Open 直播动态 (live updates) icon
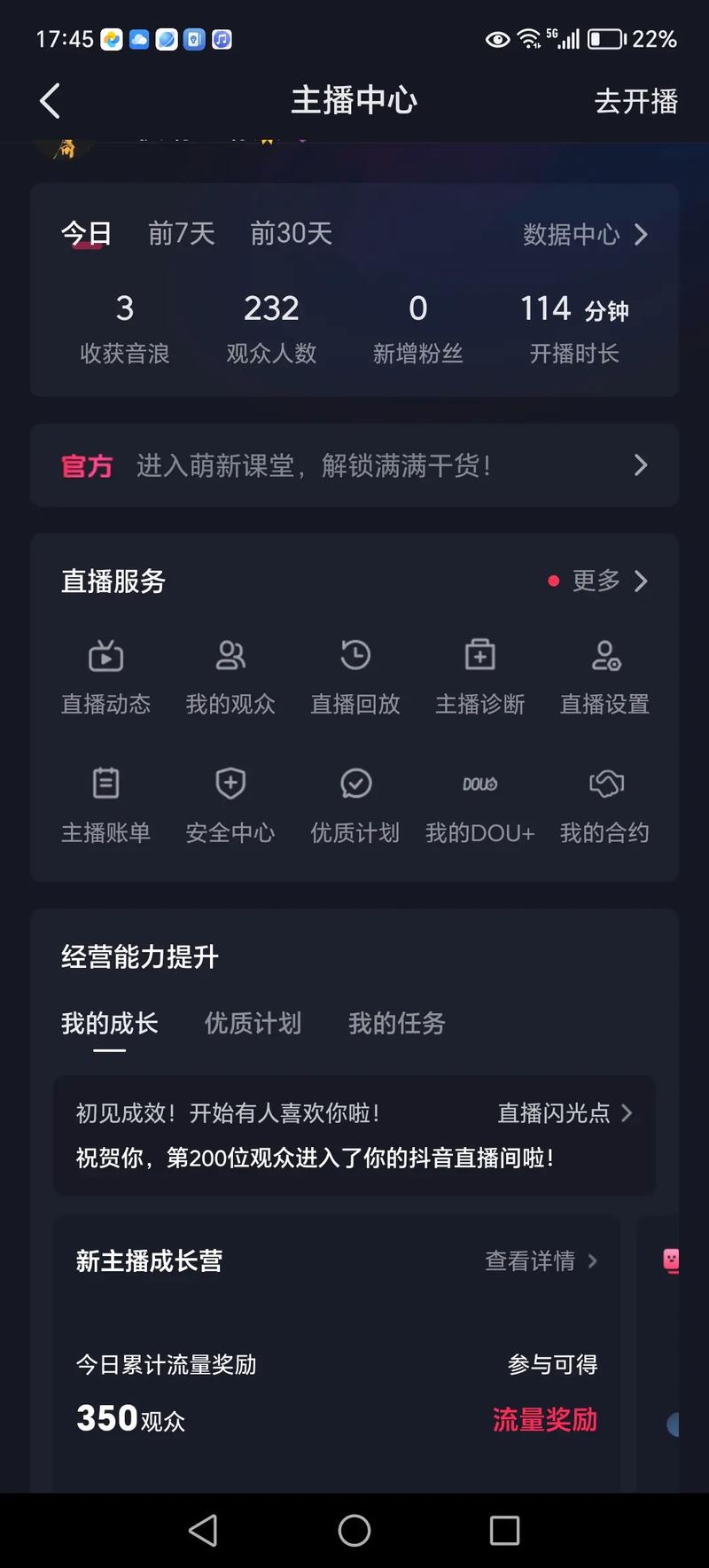This screenshot has width=709, height=1568. click(105, 674)
